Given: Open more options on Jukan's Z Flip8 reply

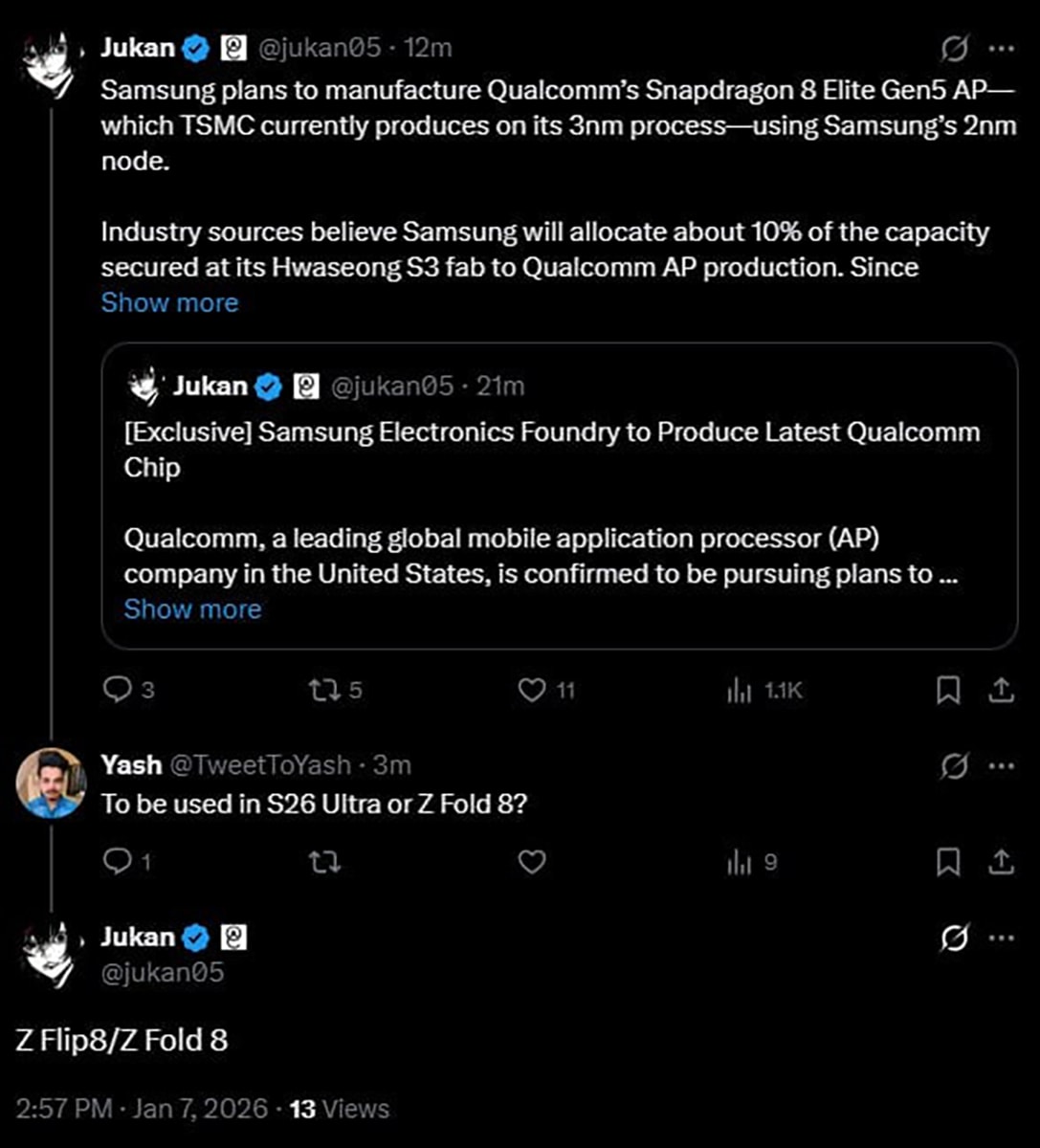Looking at the screenshot, I should pyautogui.click(x=1001, y=938).
